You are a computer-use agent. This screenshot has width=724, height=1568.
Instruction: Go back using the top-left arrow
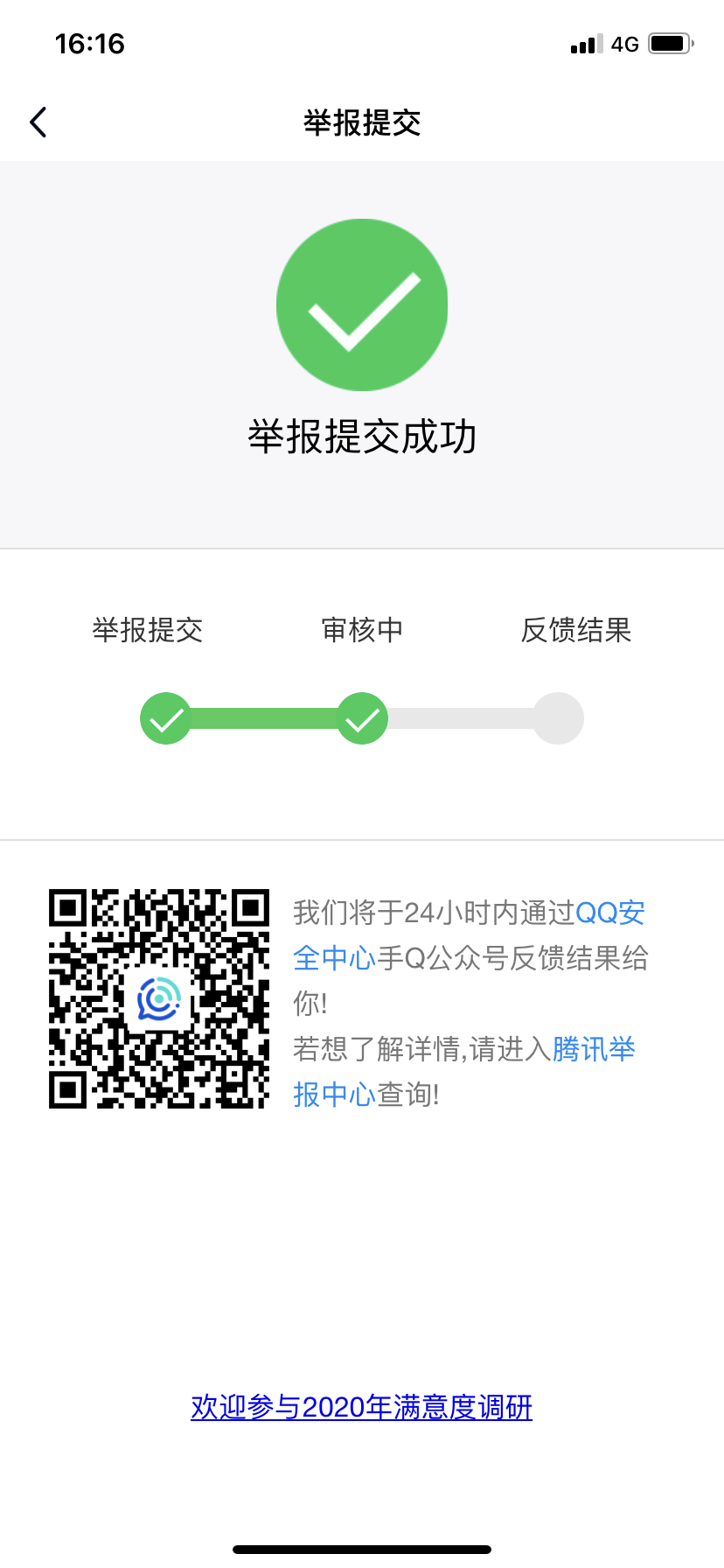[38, 122]
